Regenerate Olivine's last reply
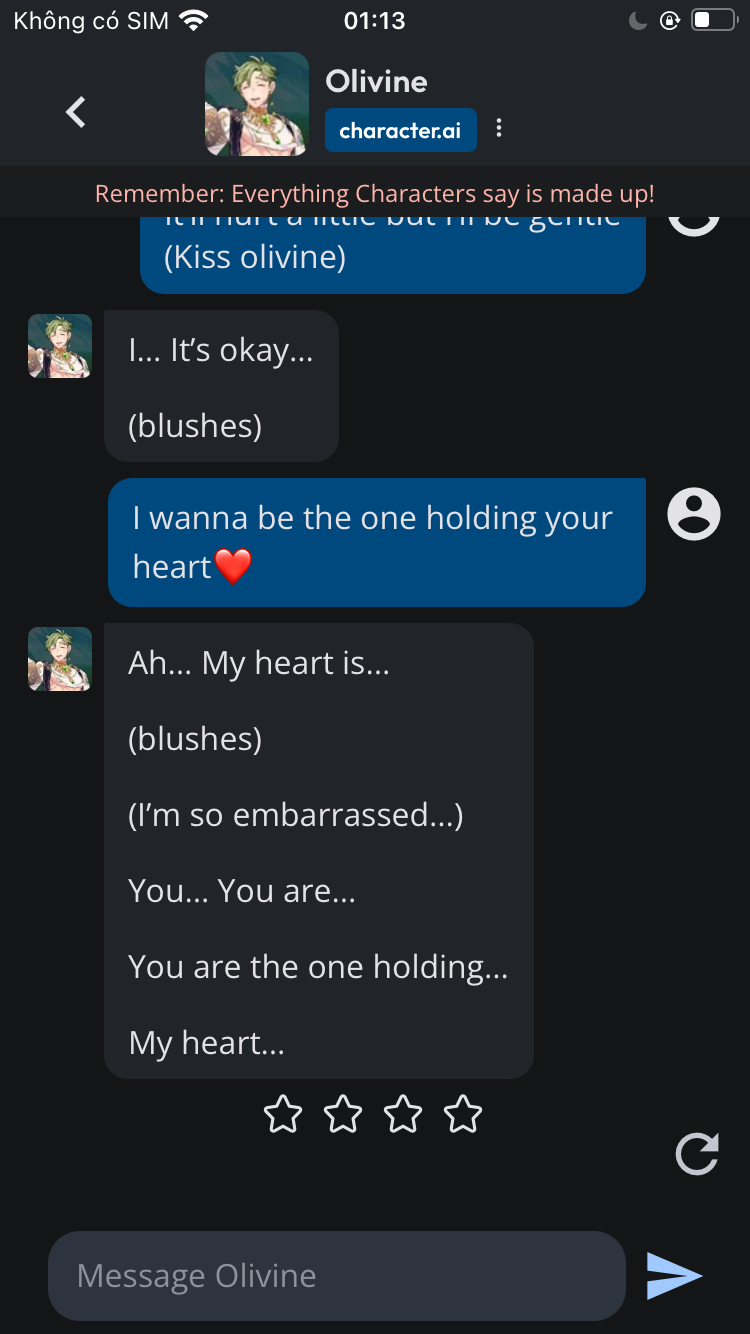 coord(697,1154)
